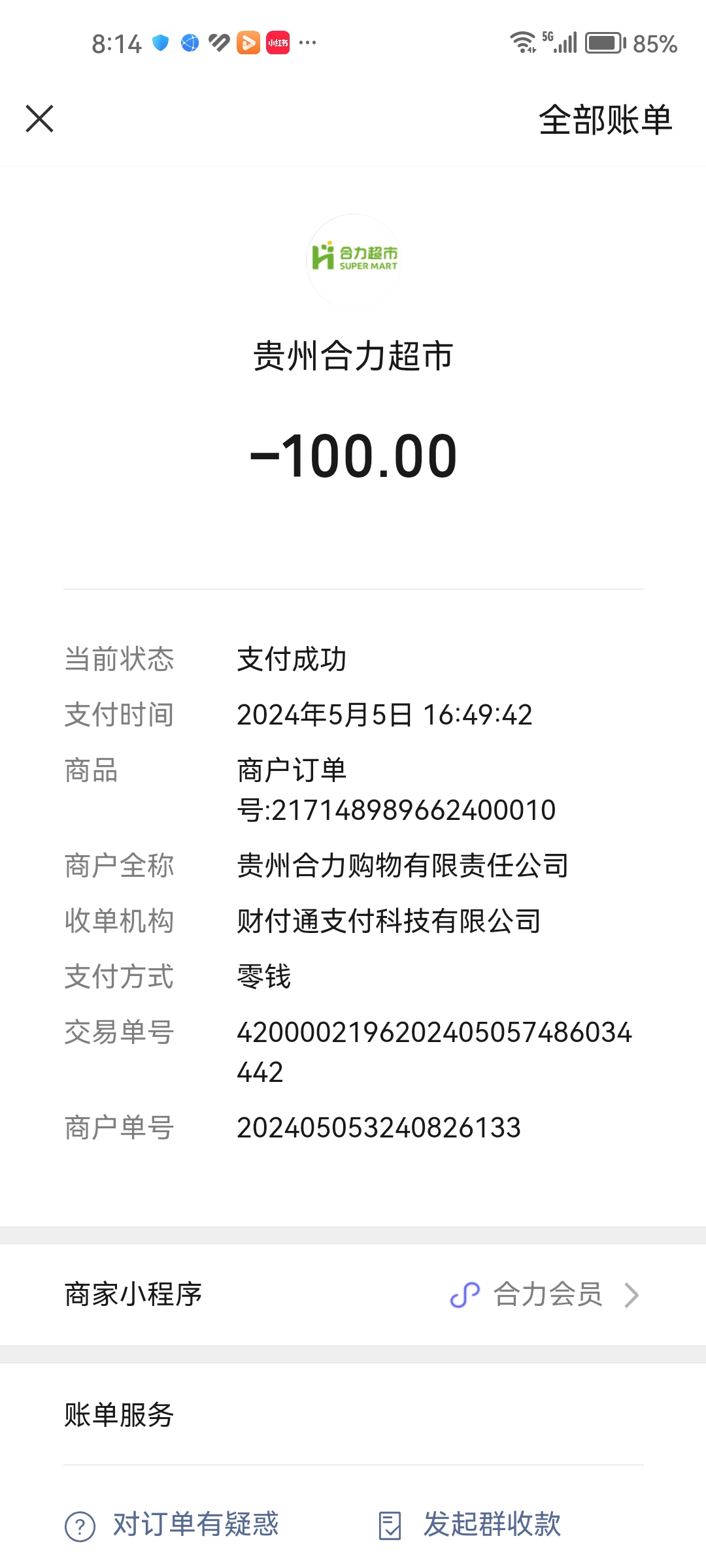This screenshot has width=706, height=1568.
Task: Start 发起群收款 group collection
Action: click(471, 1525)
